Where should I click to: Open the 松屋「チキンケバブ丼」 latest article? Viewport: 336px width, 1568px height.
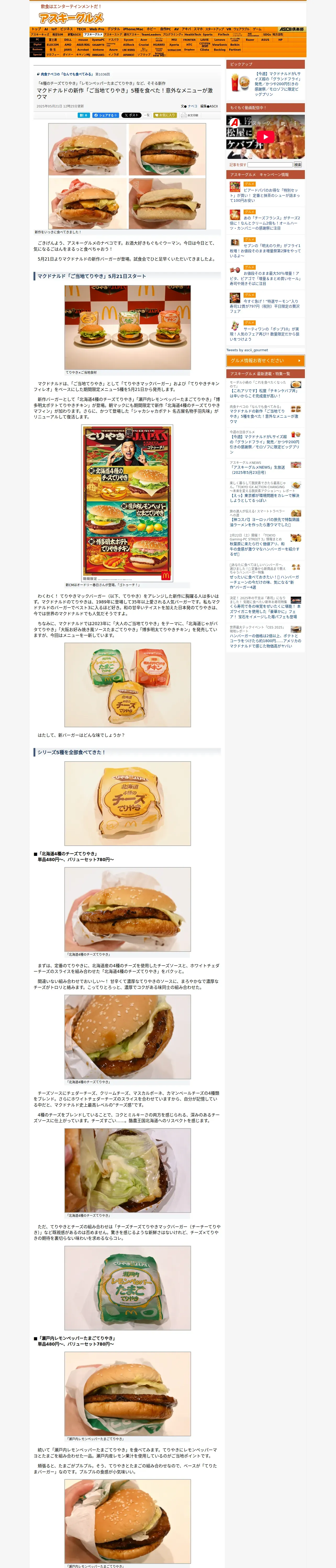[263, 390]
